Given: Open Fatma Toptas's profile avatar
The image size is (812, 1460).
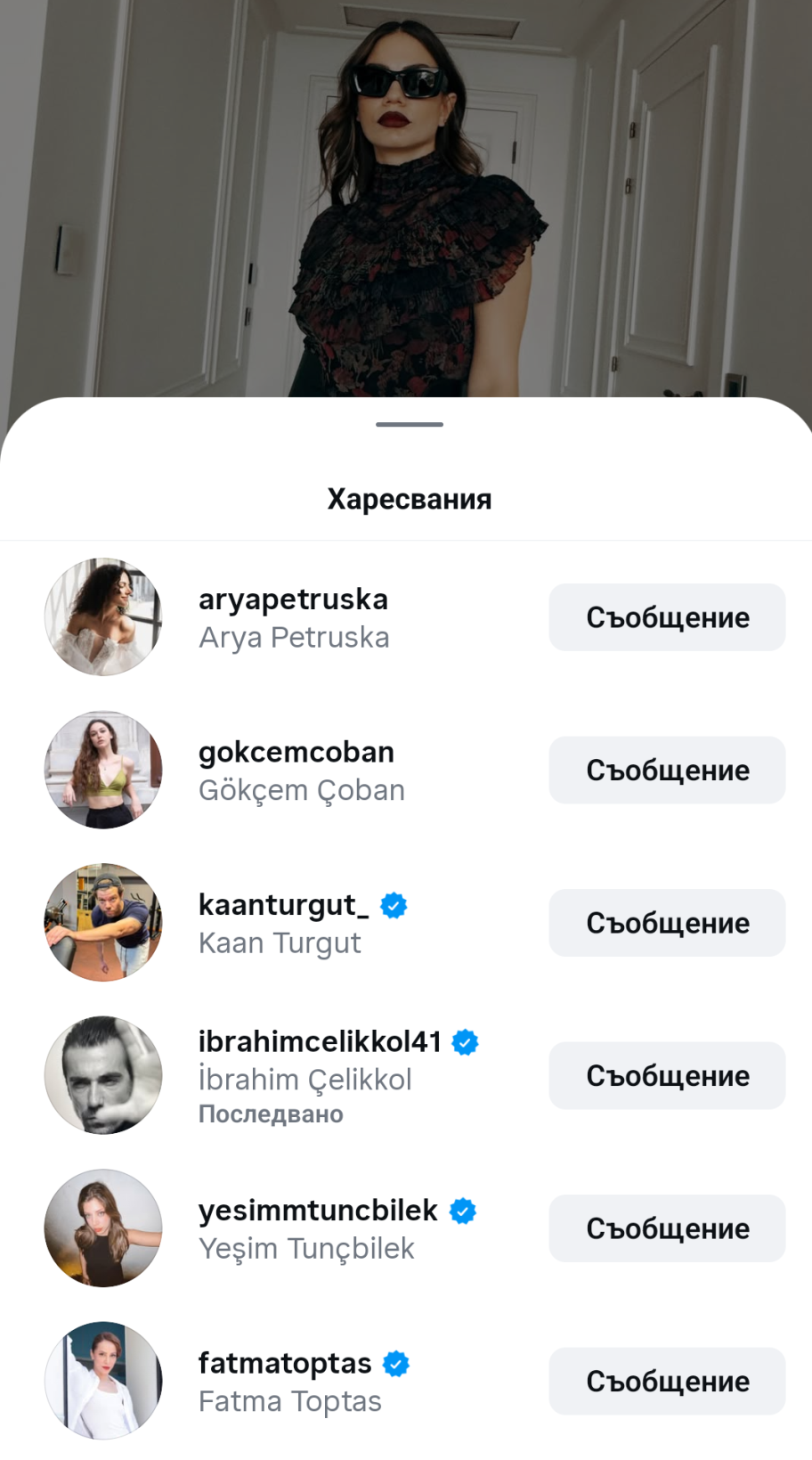Looking at the screenshot, I should click(103, 1381).
